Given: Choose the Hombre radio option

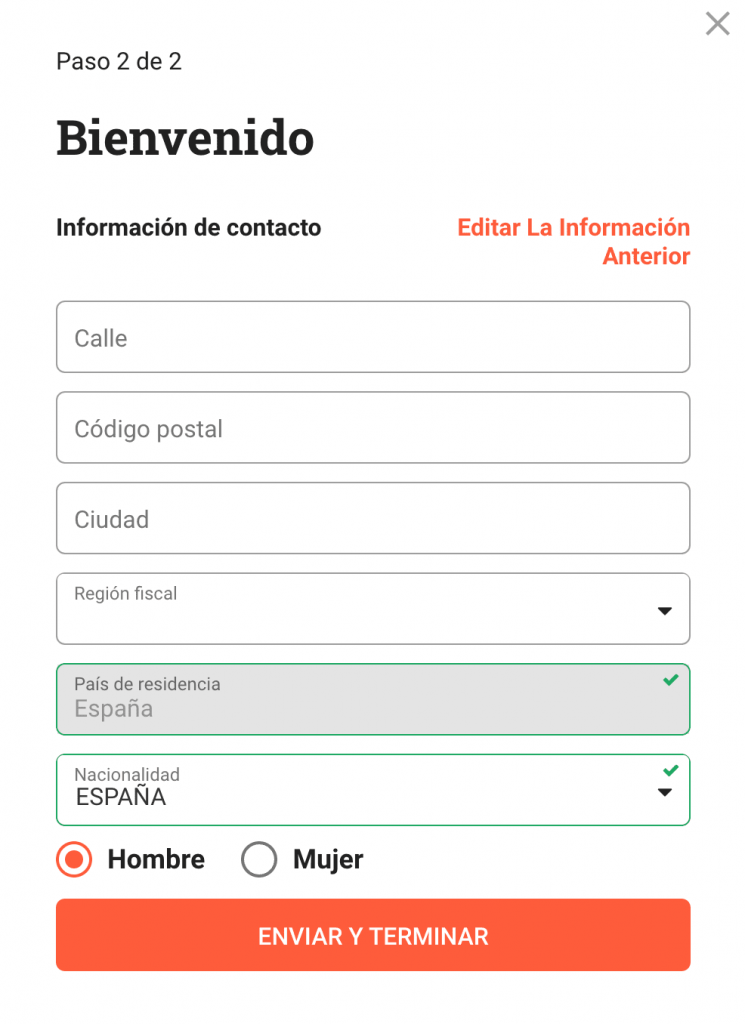Looking at the screenshot, I should [74, 859].
